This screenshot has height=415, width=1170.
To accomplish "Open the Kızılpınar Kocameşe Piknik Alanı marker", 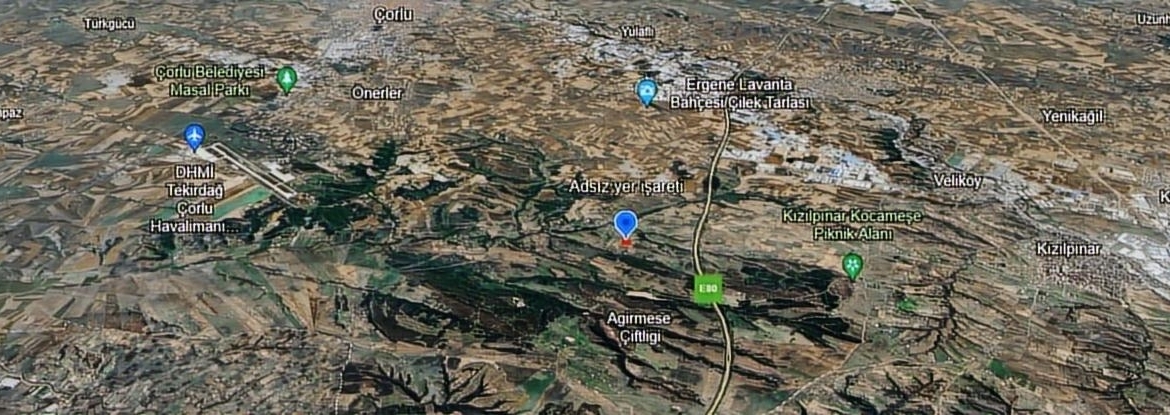I will click(x=852, y=265).
